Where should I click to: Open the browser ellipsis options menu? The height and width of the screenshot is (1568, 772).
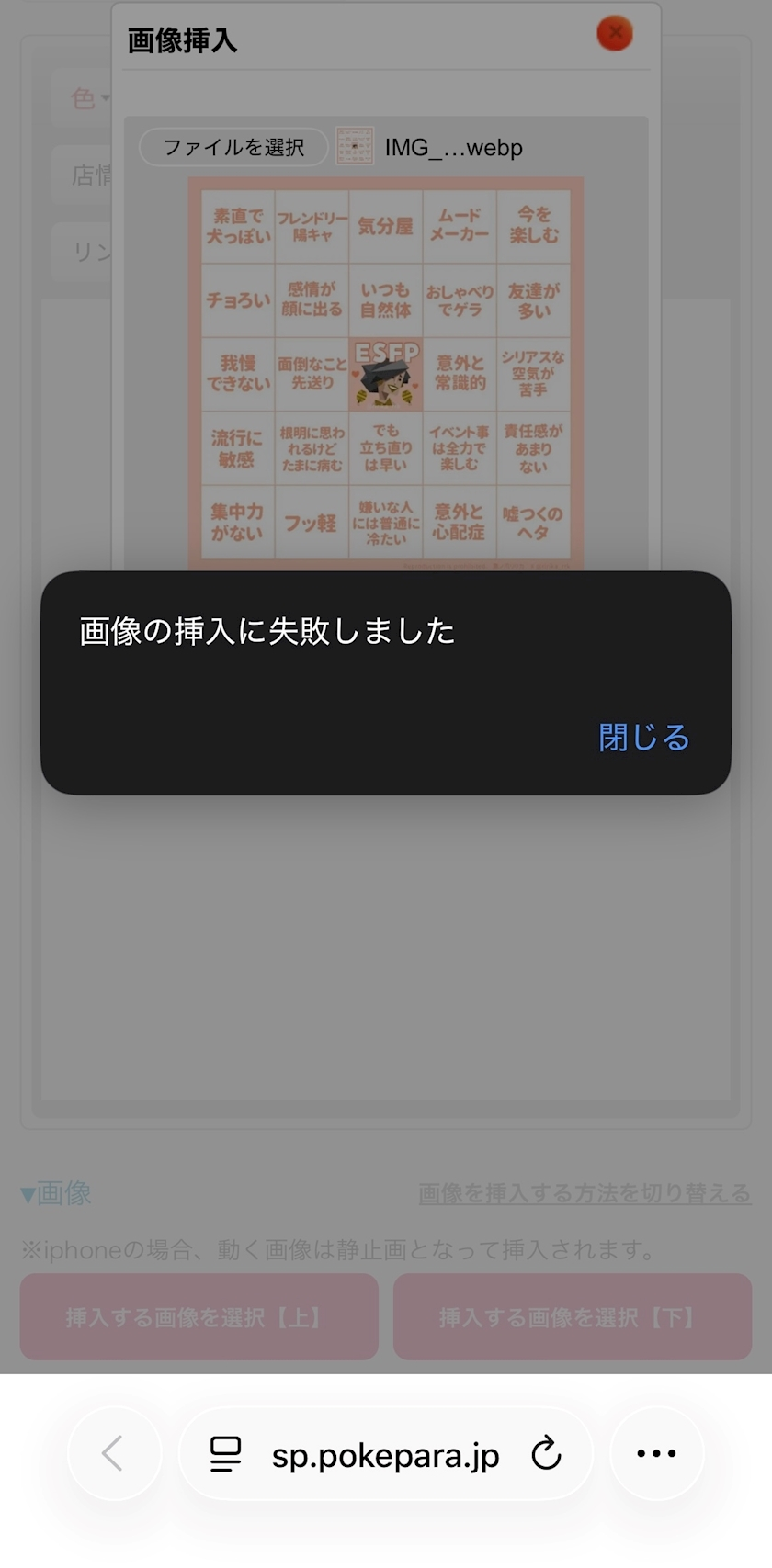click(655, 1454)
